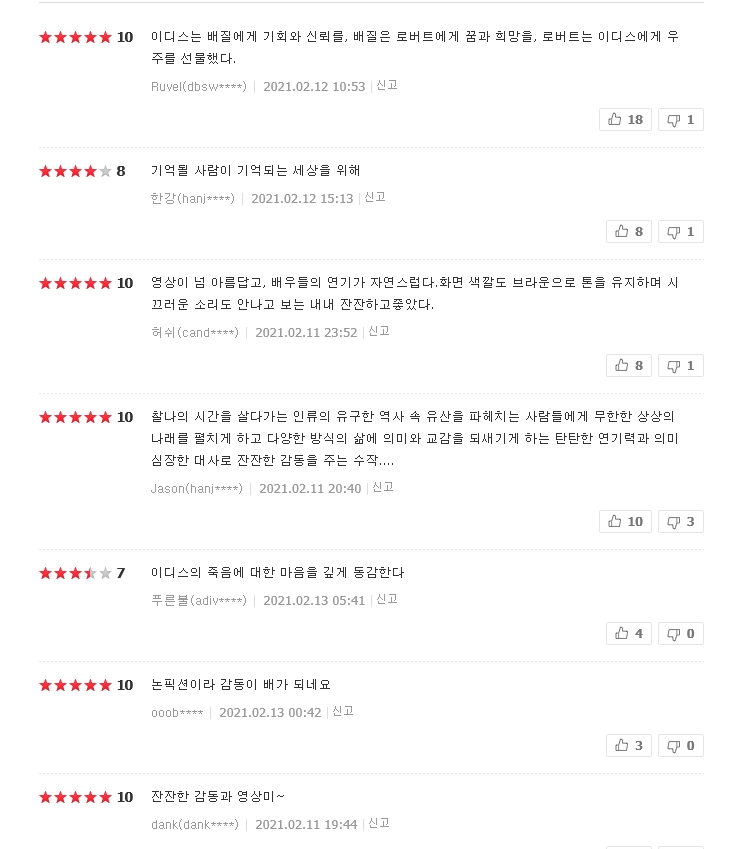Dislike 푸른불's review
756x849 pixels.
click(x=681, y=634)
